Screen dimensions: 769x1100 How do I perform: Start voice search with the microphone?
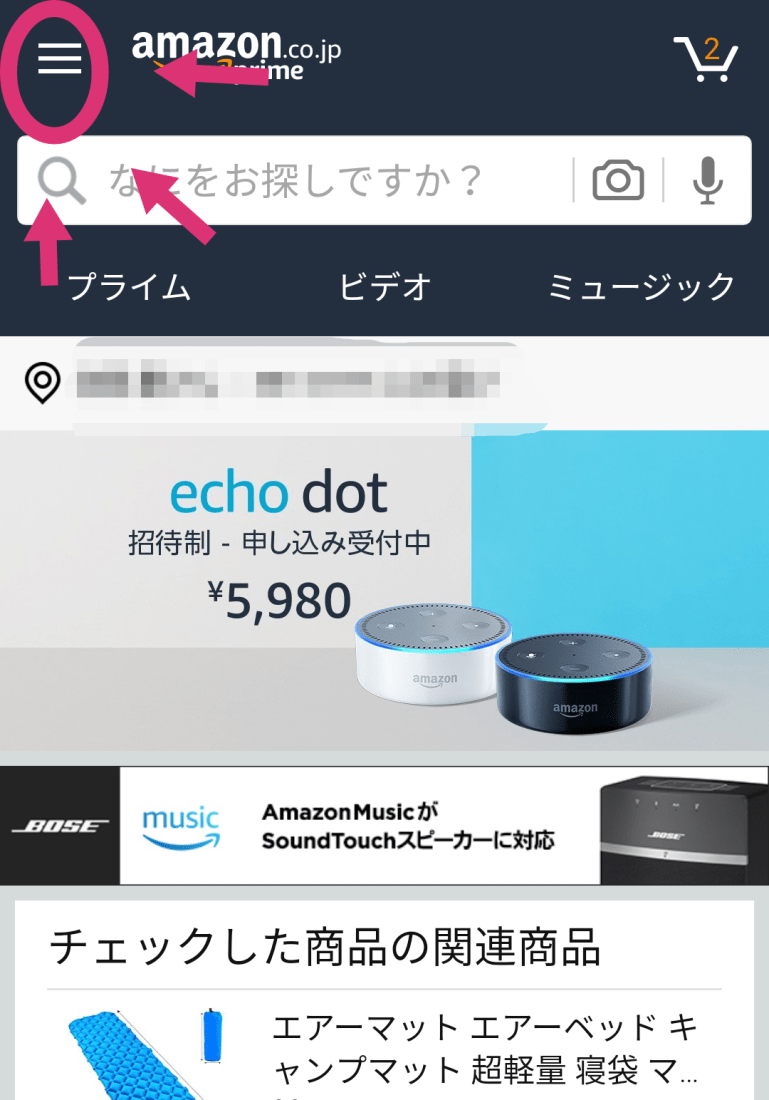coord(708,180)
